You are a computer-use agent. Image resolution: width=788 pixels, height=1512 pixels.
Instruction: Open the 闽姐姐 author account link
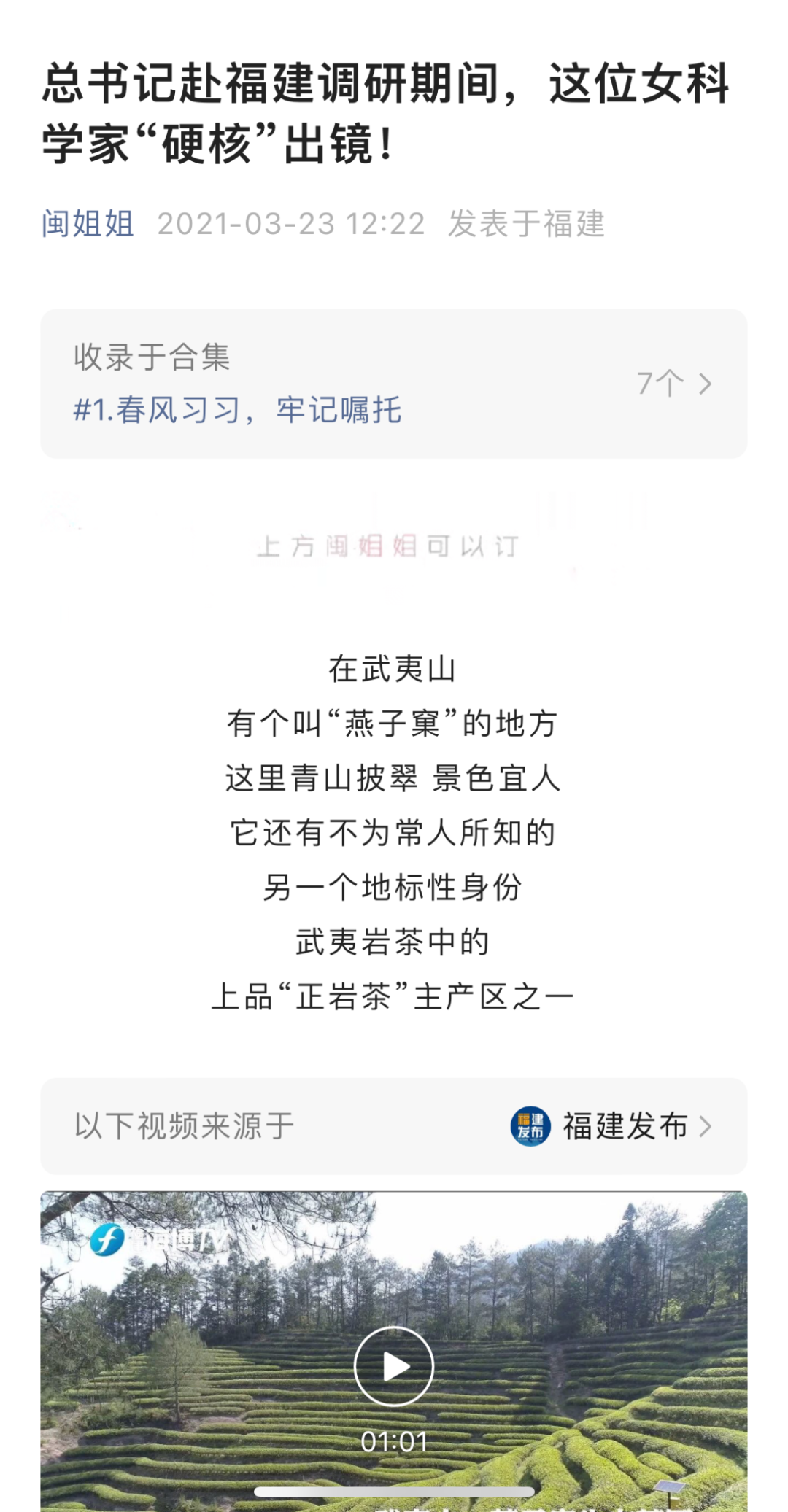pos(88,223)
